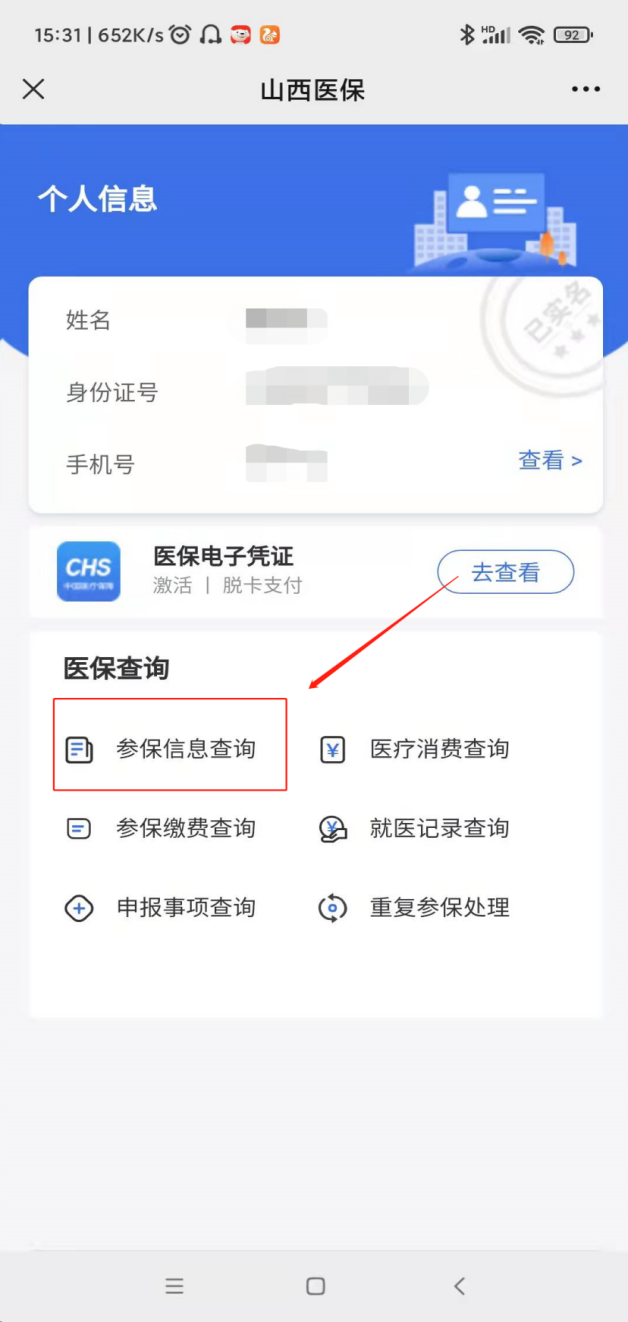Open the three-dot overflow menu

pyautogui.click(x=586, y=90)
